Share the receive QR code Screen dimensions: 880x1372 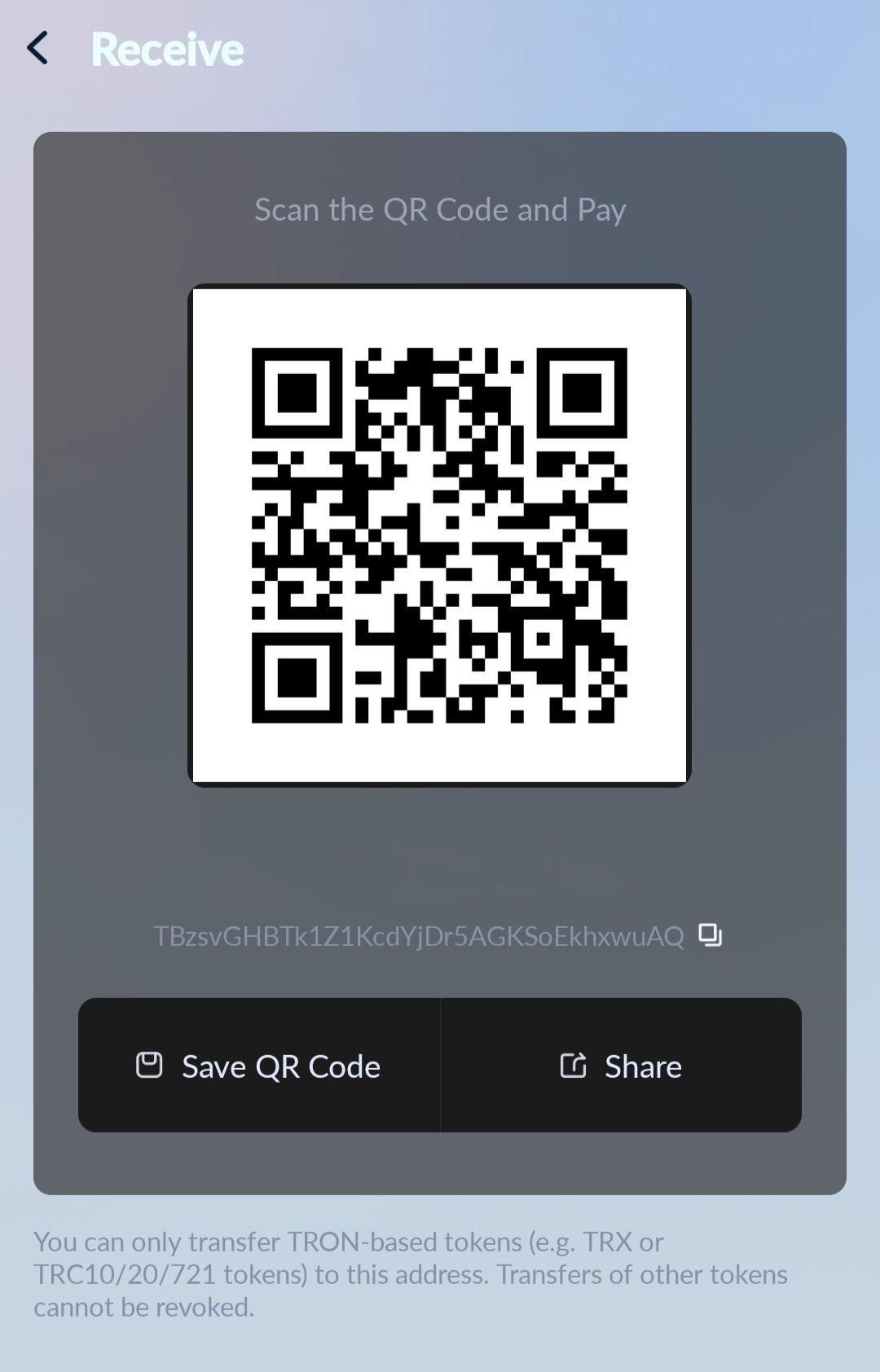coord(621,1066)
